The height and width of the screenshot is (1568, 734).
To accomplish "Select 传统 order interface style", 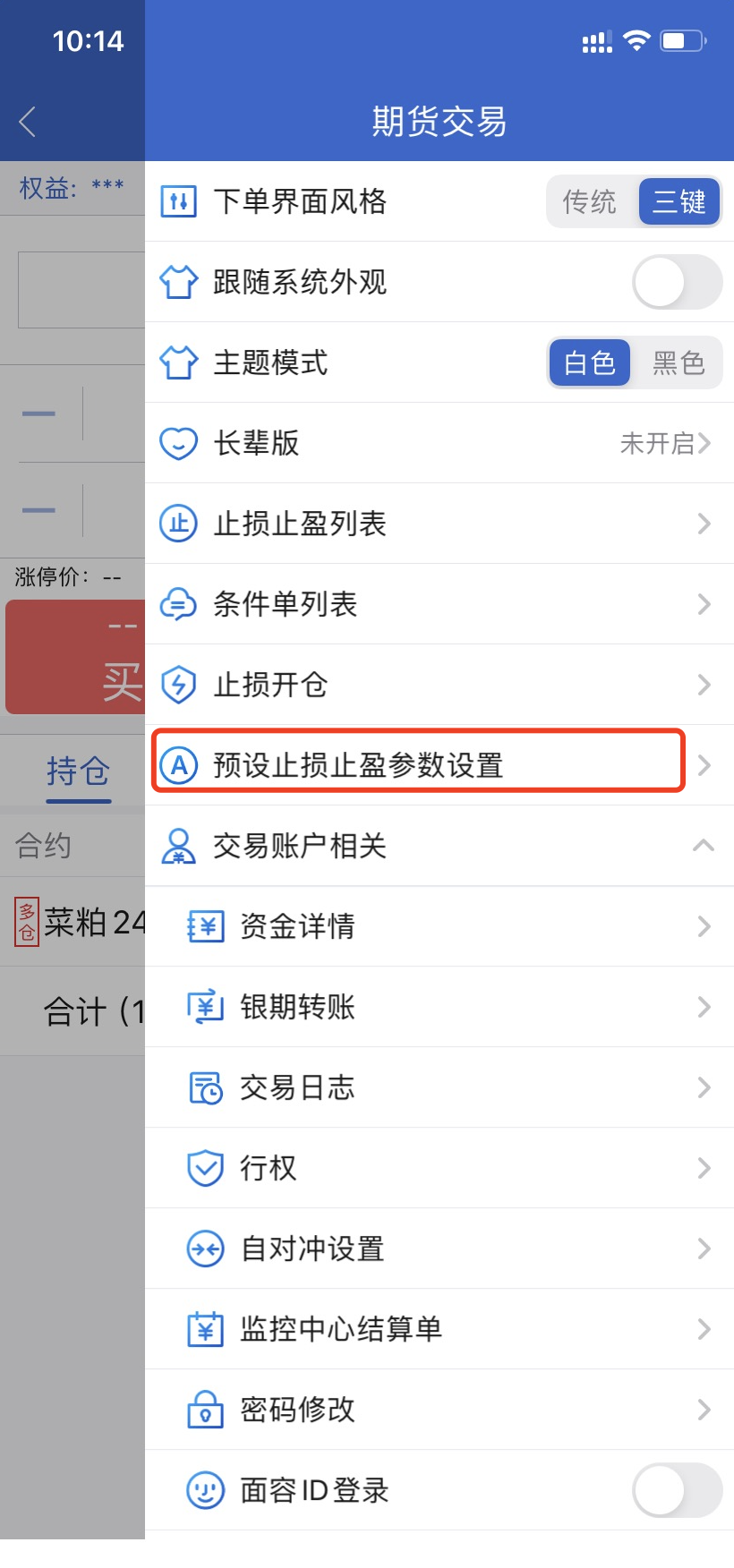I will tap(589, 201).
